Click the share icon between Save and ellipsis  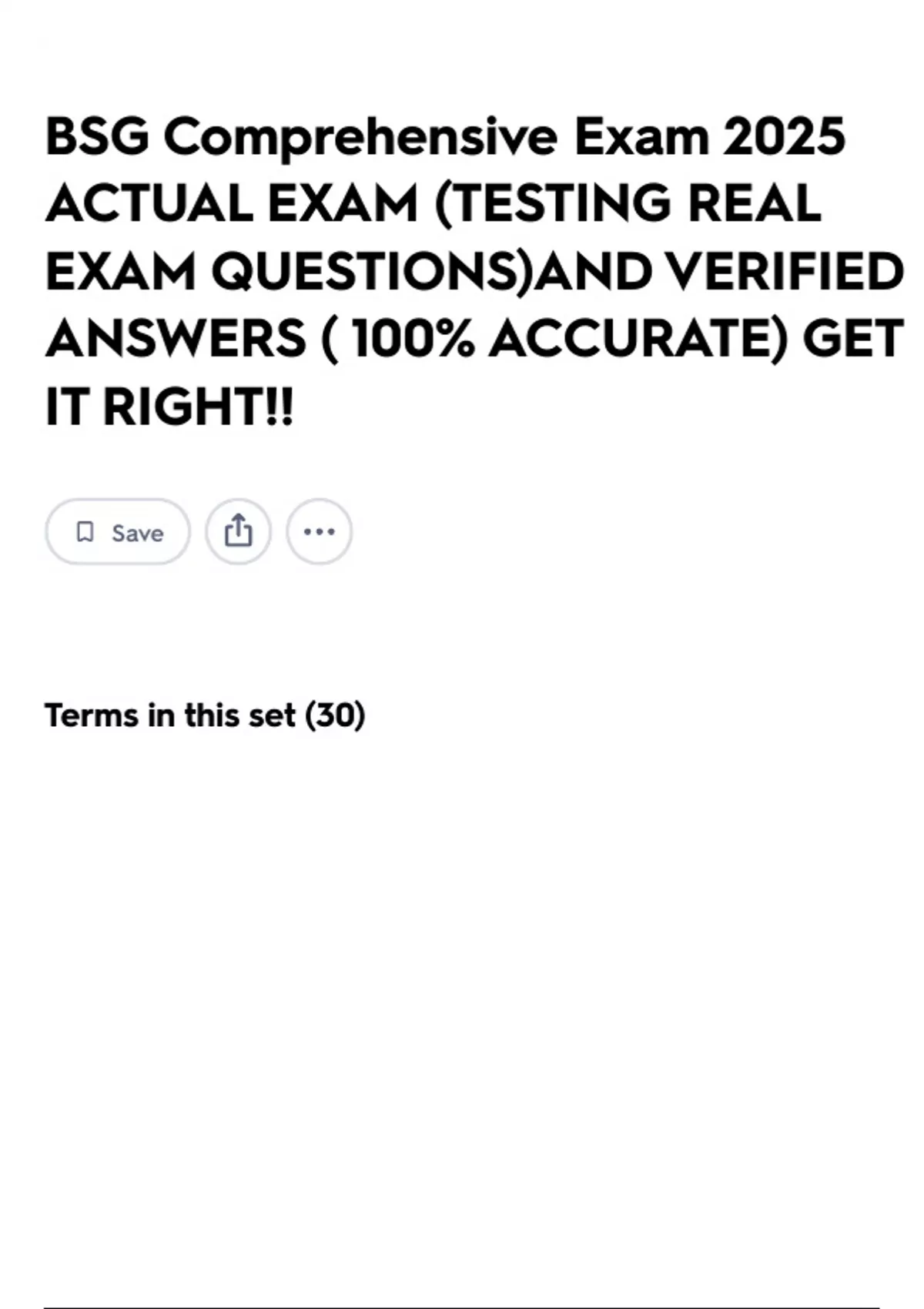[239, 531]
